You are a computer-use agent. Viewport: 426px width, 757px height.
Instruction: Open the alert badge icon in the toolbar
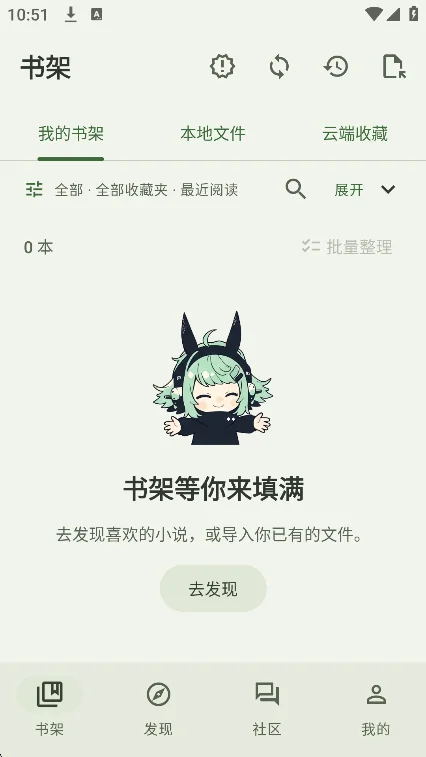pyautogui.click(x=222, y=67)
